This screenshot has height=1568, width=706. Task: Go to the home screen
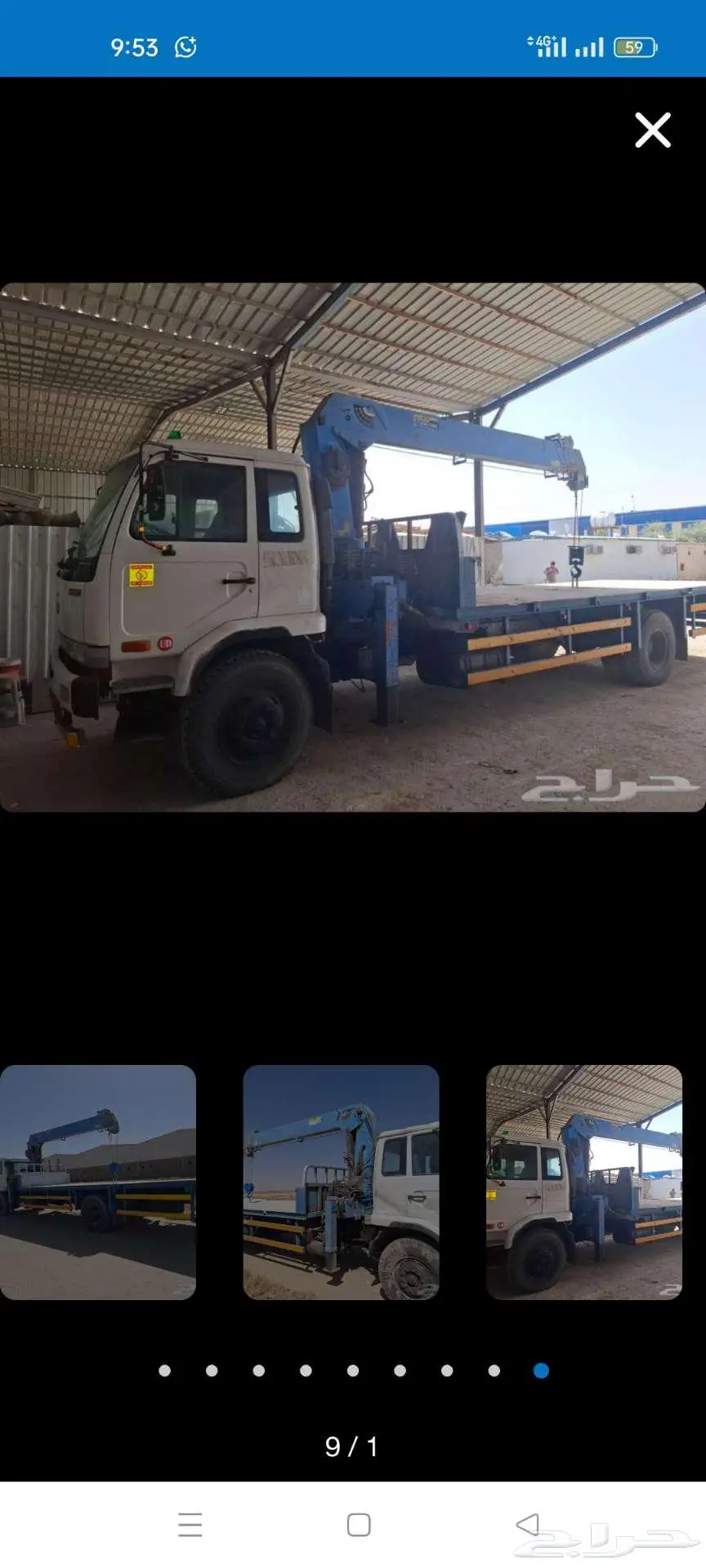[359, 1524]
